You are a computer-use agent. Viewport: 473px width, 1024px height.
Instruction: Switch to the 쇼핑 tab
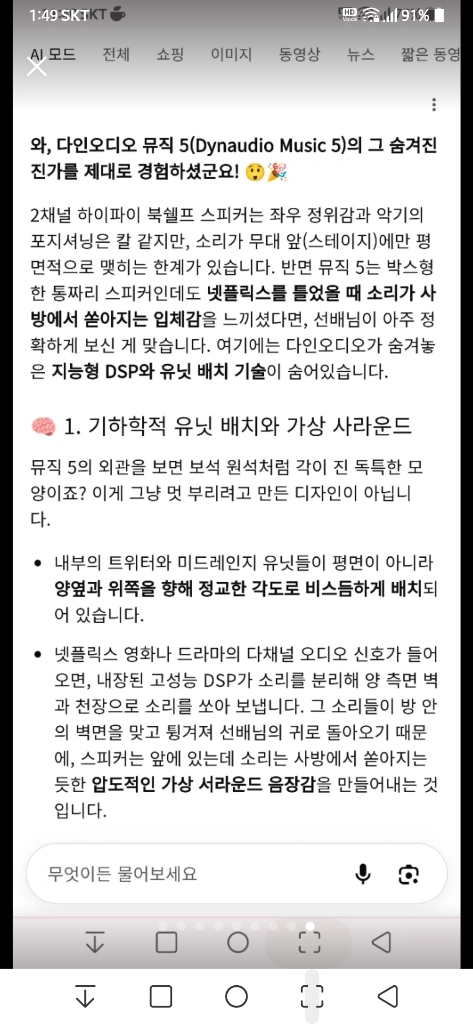point(170,54)
